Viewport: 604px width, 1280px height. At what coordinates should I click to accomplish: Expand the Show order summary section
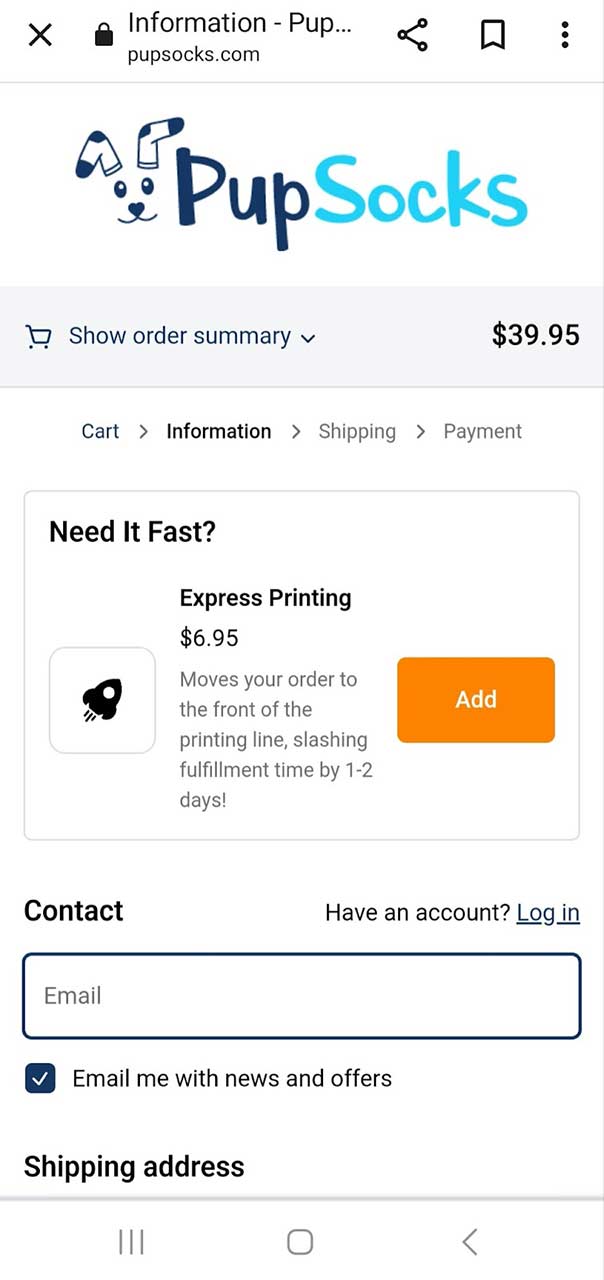click(x=180, y=336)
